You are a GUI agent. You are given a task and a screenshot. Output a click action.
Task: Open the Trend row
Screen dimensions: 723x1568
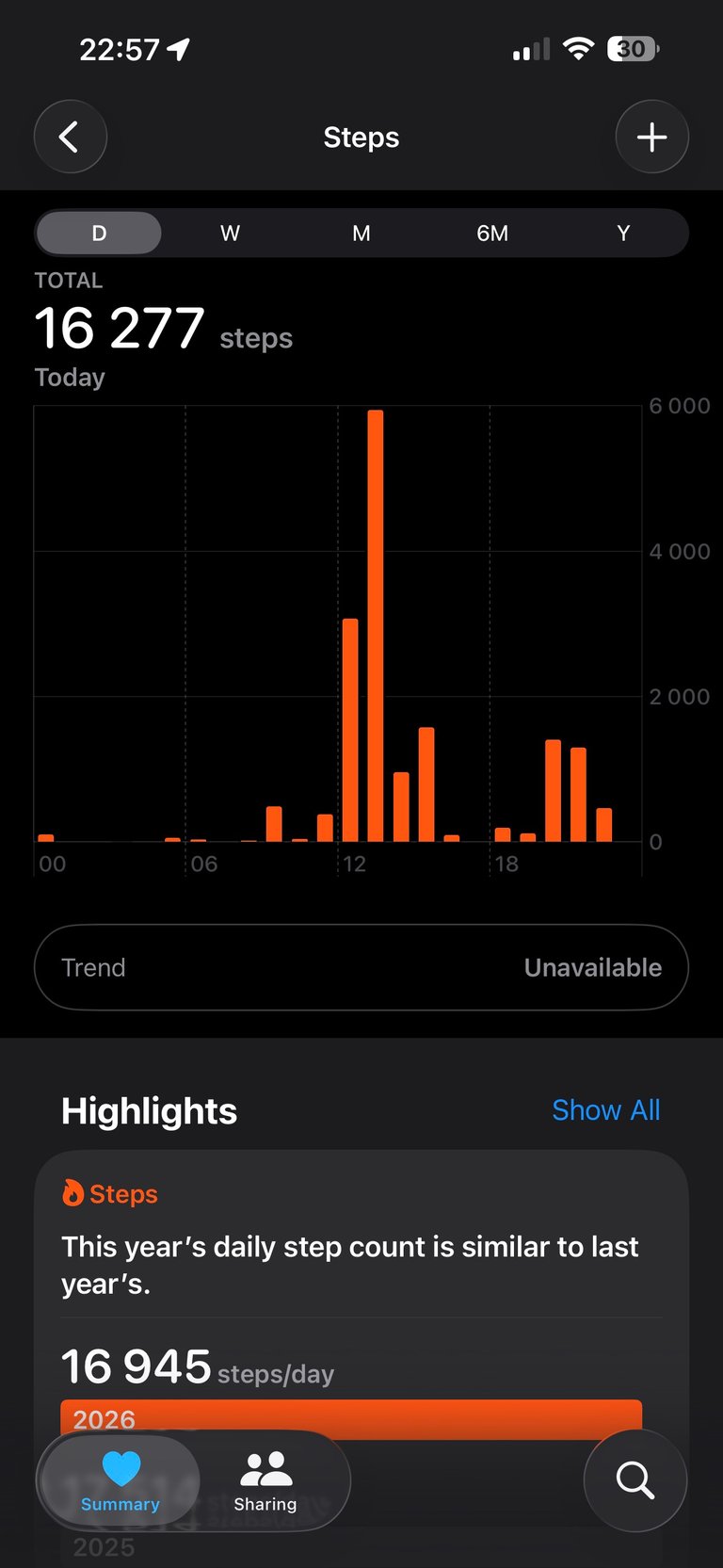(x=361, y=967)
